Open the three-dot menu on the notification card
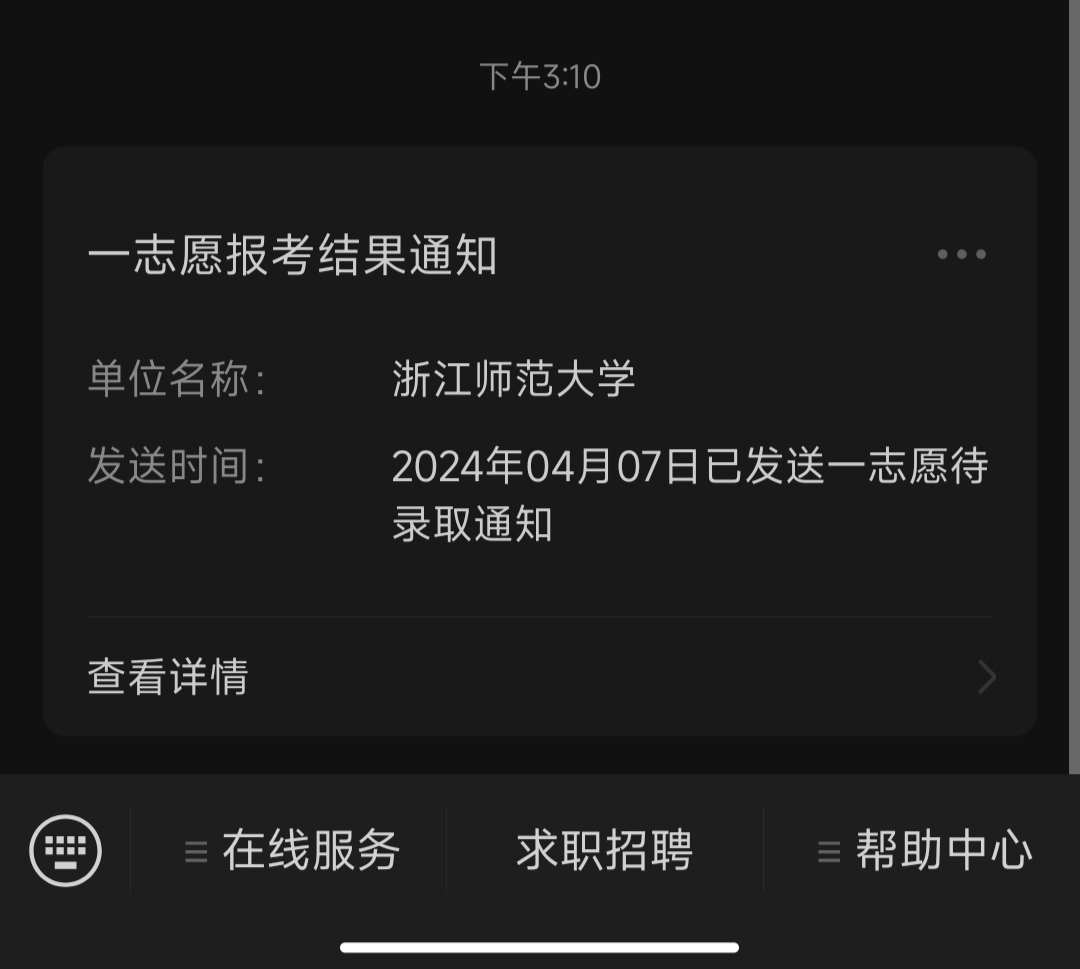The width and height of the screenshot is (1080, 969). click(x=961, y=254)
